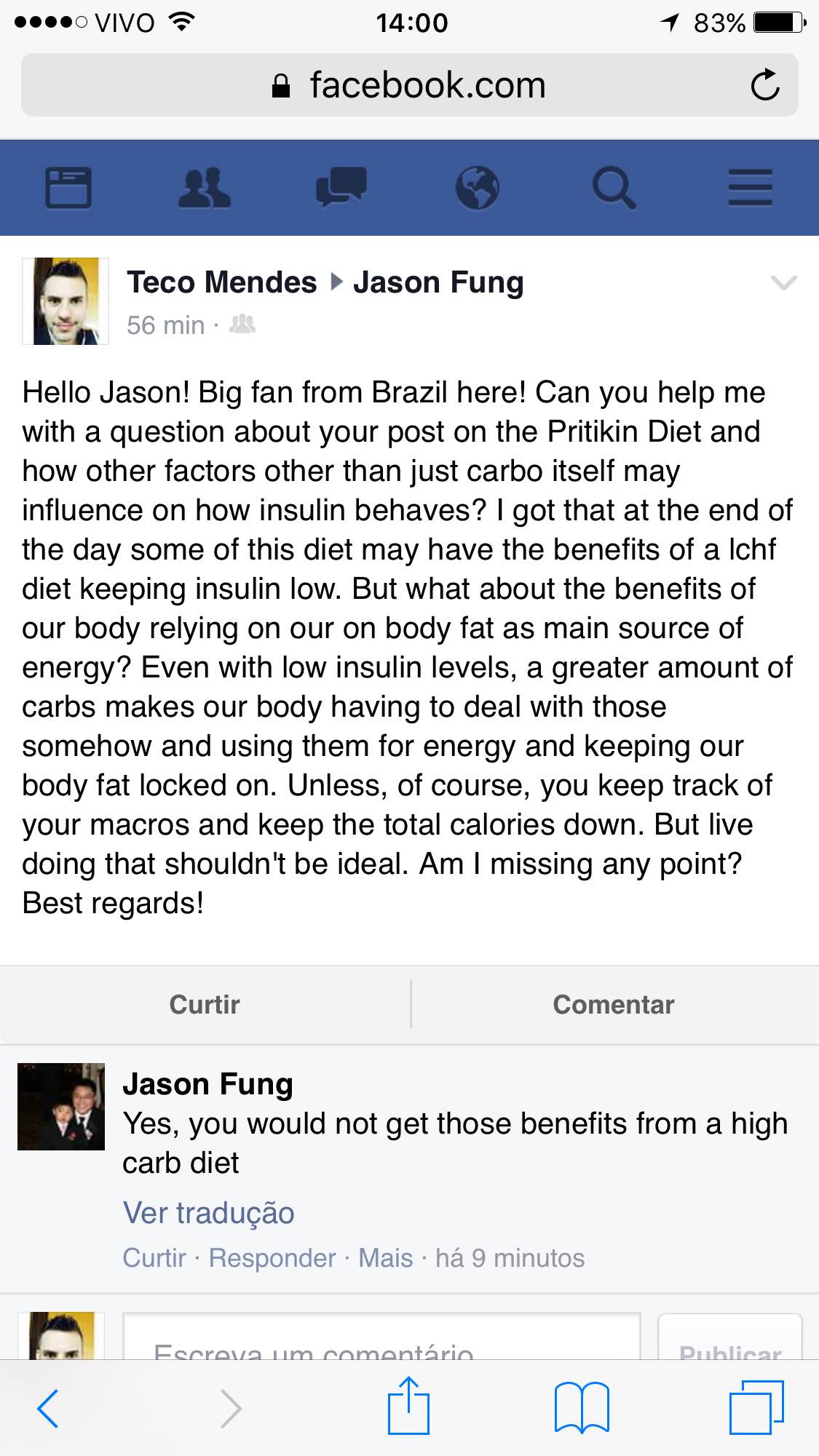Open the Facebook news feed icon
The image size is (819, 1456).
pyautogui.click(x=68, y=188)
